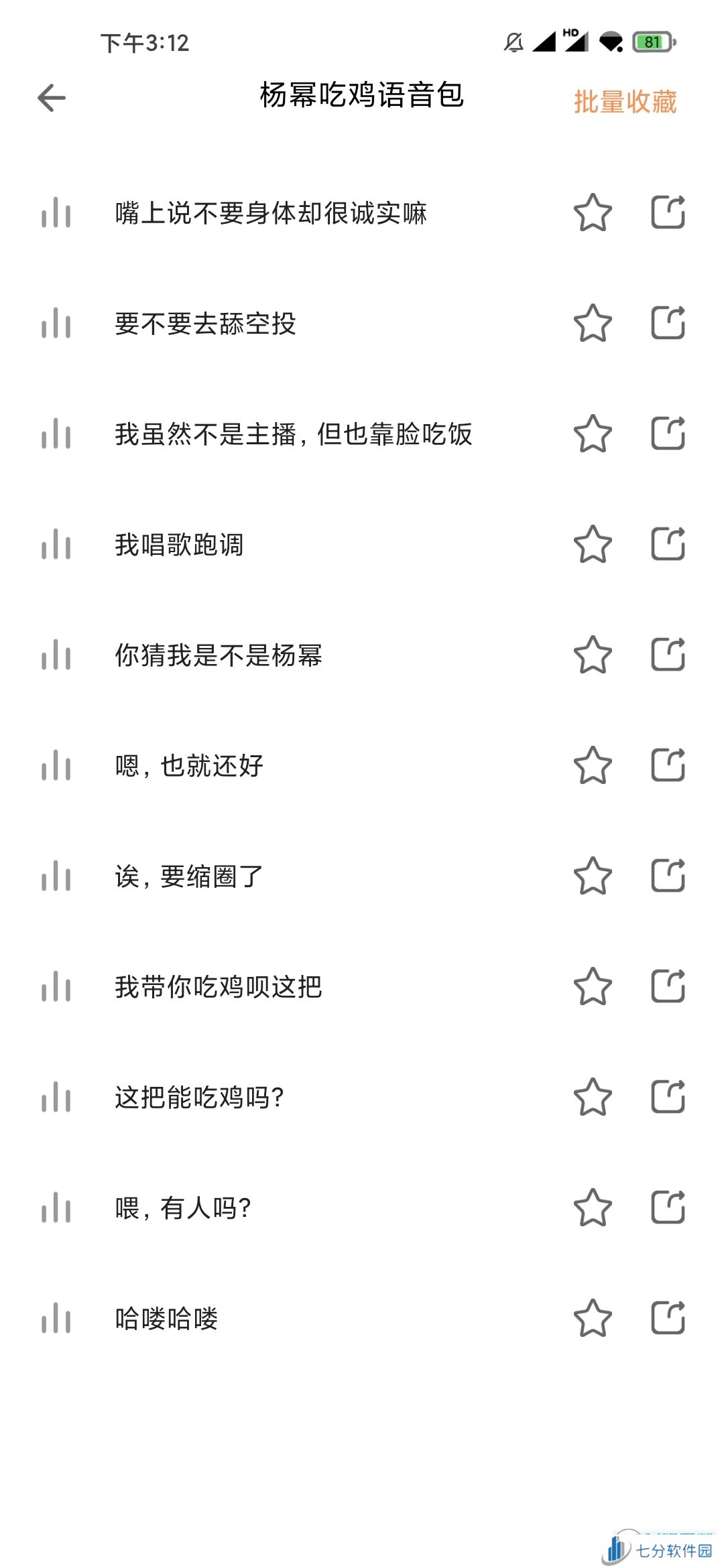The width and height of the screenshot is (724, 1568).
Task: Play the 我唱歌跑调 voice clip
Action: pos(179,544)
